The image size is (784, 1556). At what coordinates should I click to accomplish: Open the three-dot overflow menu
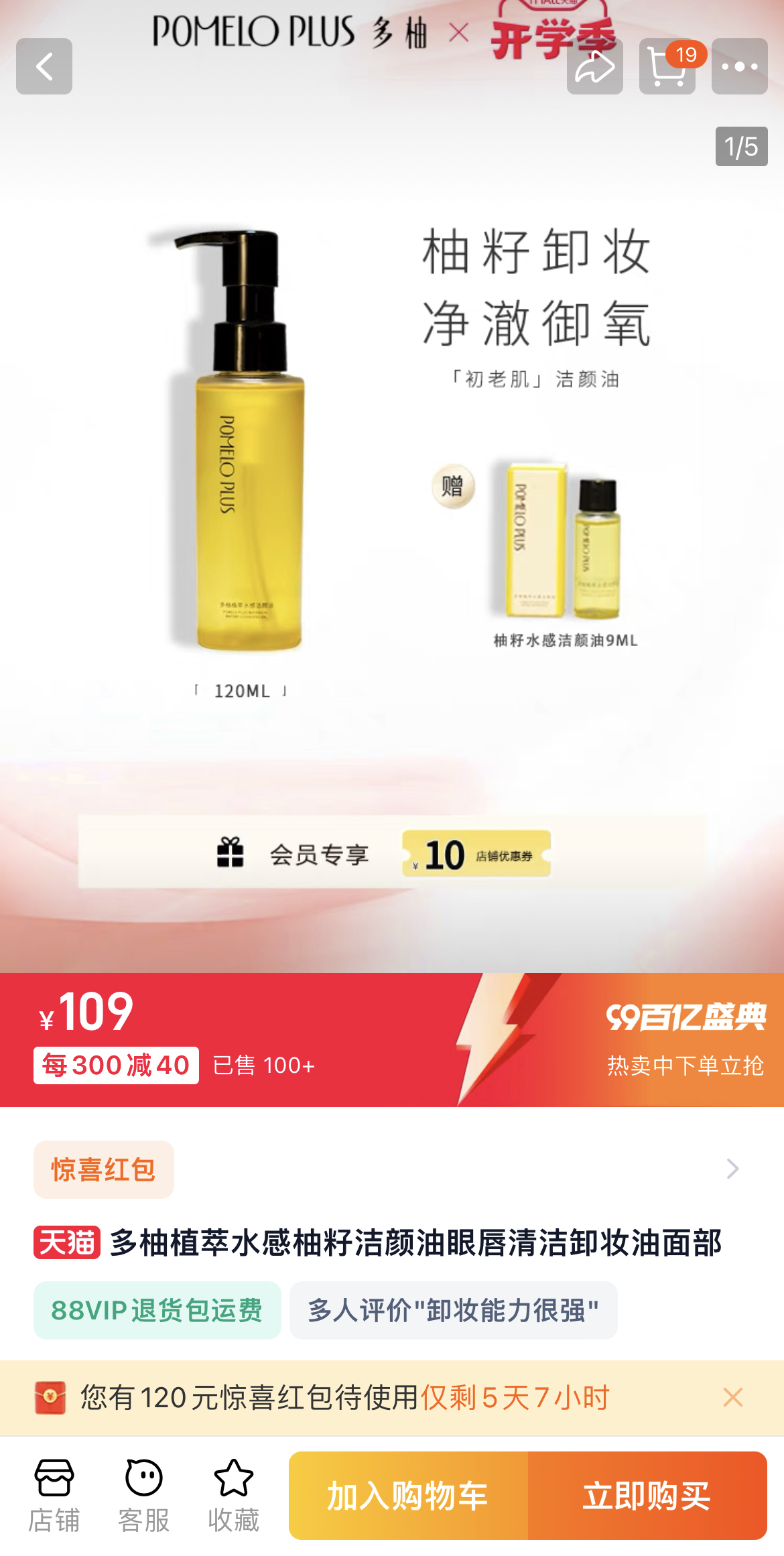(739, 66)
